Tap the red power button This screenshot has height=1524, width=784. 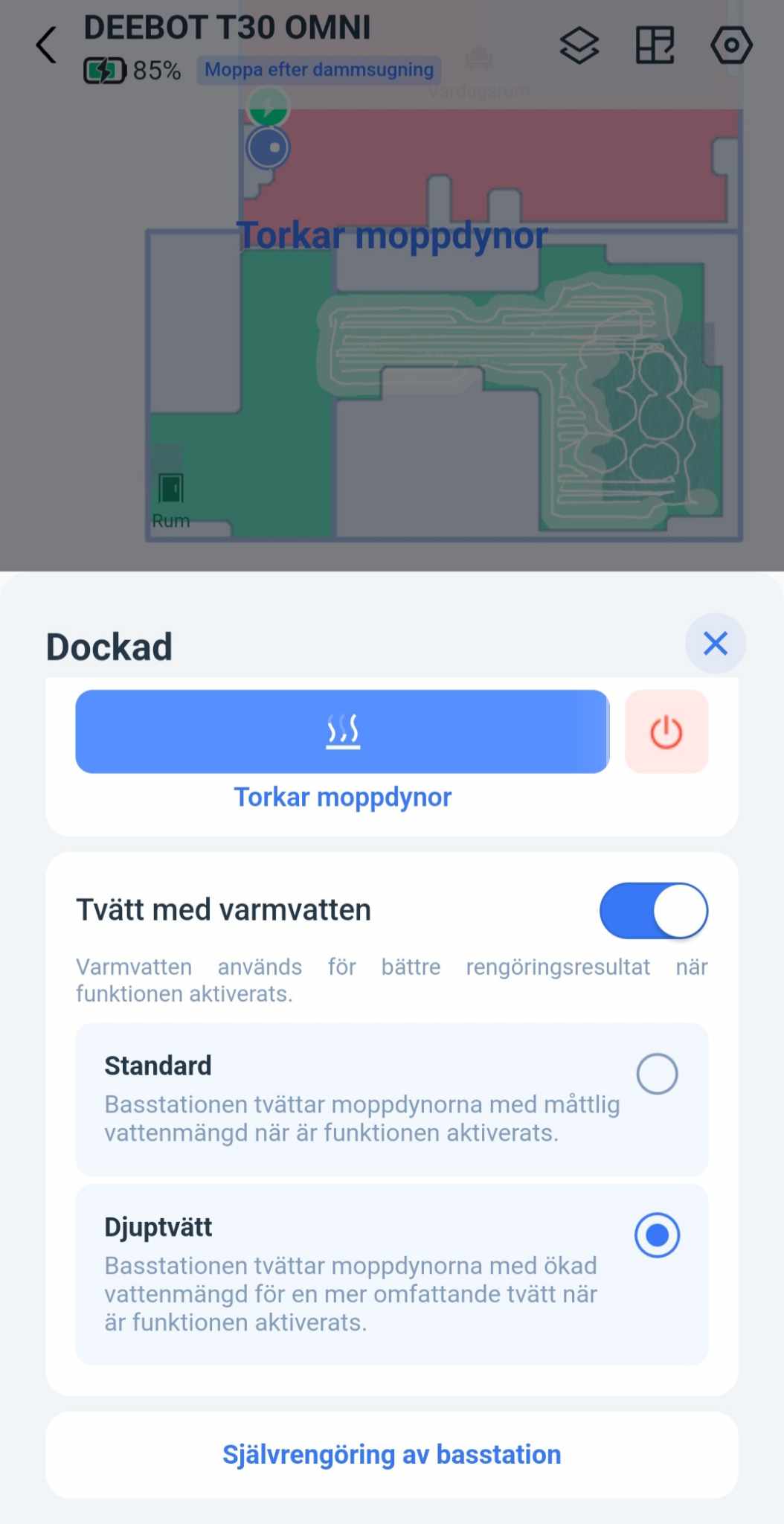tap(666, 731)
